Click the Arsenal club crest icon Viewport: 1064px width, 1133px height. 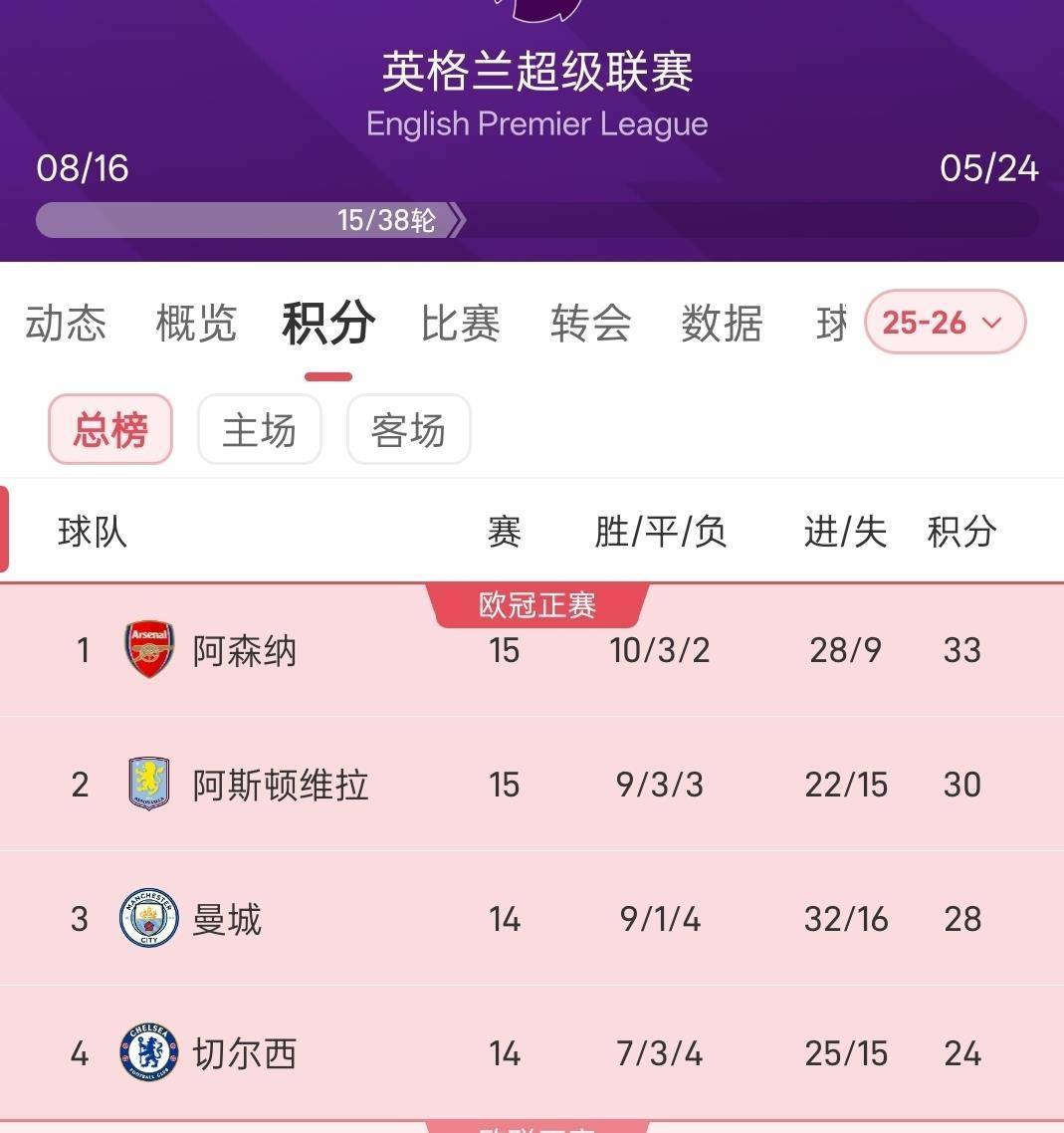[147, 649]
